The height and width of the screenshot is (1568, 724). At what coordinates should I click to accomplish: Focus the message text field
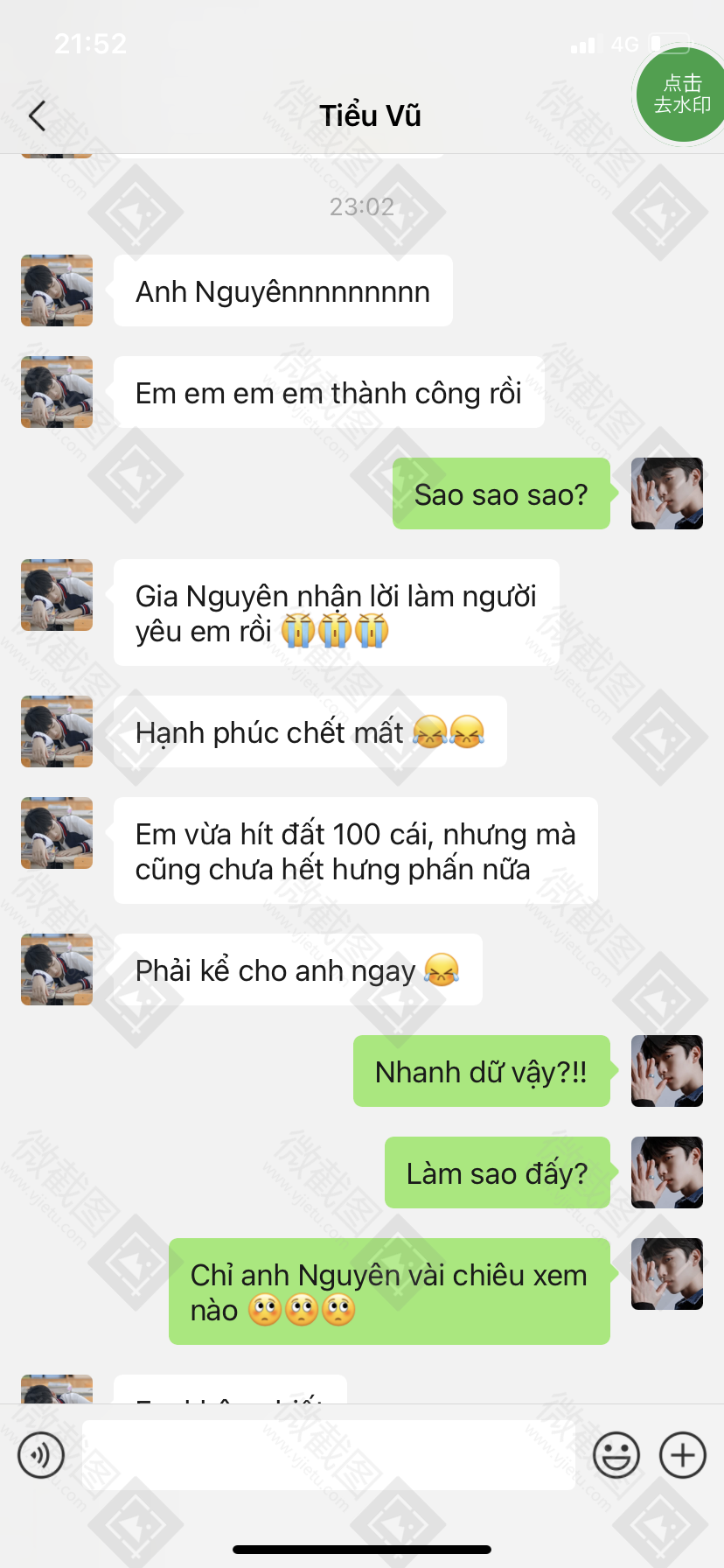(328, 1455)
